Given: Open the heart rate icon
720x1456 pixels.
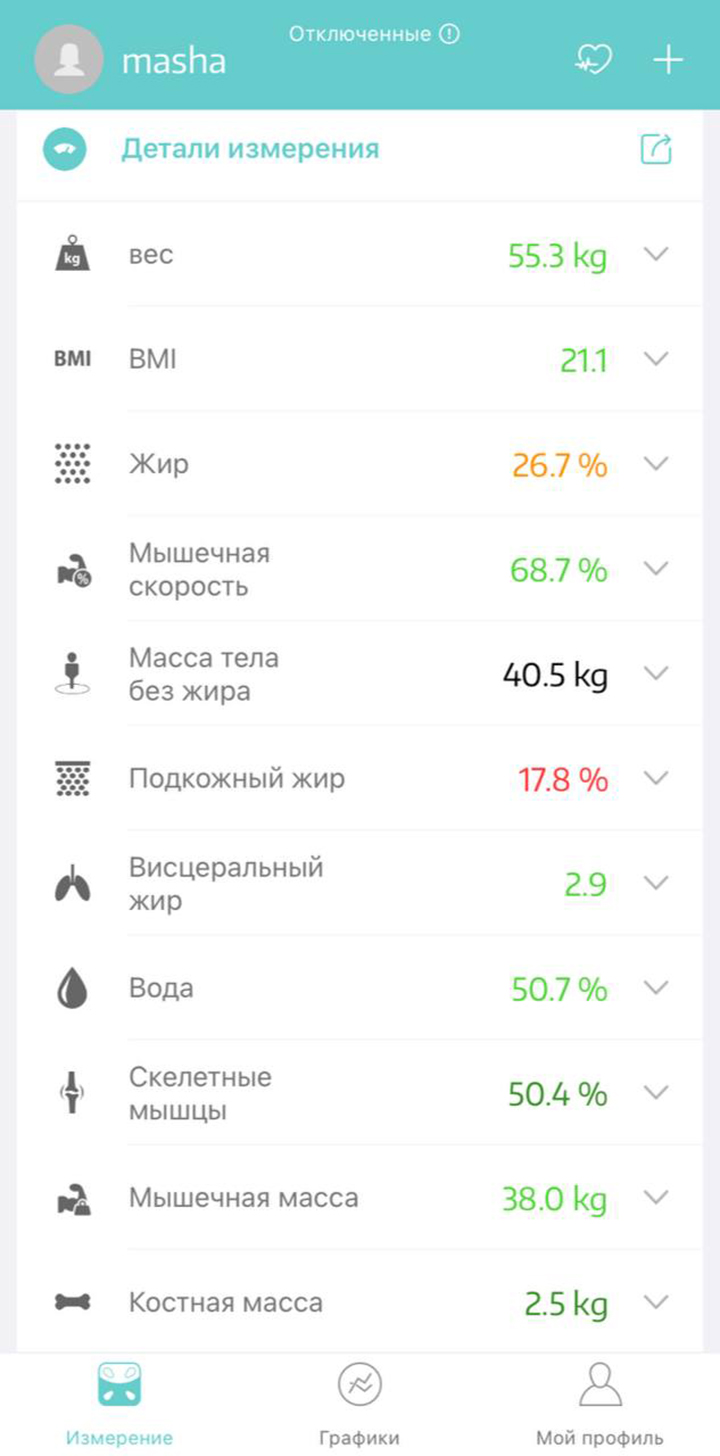Looking at the screenshot, I should tap(593, 59).
